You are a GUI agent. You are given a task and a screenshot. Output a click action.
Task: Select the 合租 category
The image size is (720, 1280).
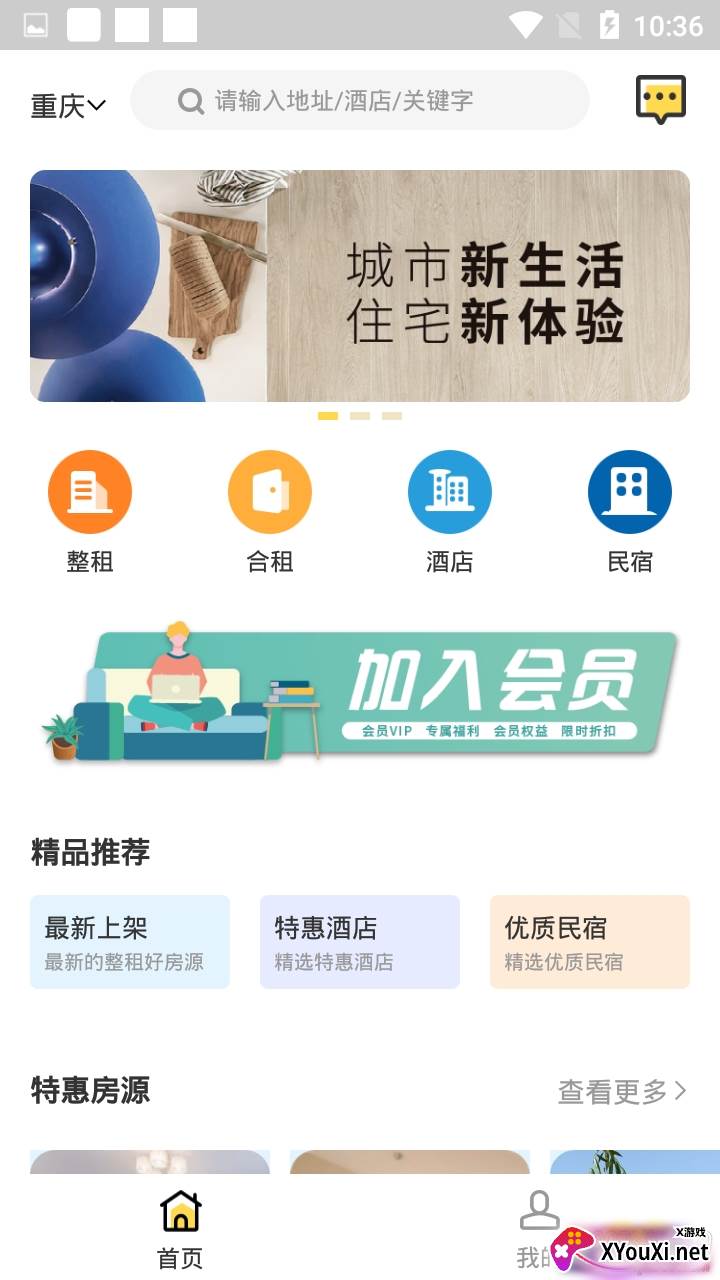pyautogui.click(x=270, y=510)
